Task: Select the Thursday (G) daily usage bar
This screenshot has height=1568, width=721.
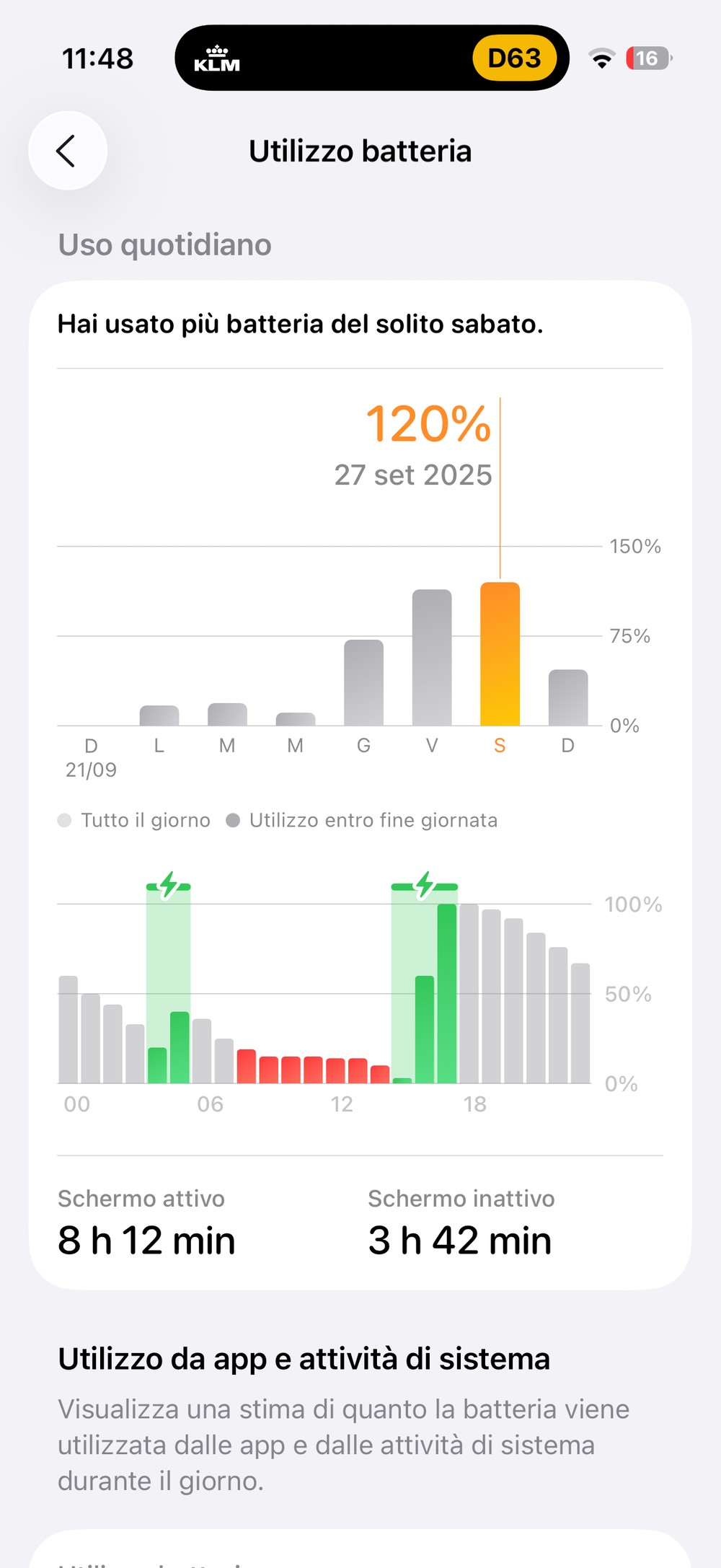Action: pos(363,682)
